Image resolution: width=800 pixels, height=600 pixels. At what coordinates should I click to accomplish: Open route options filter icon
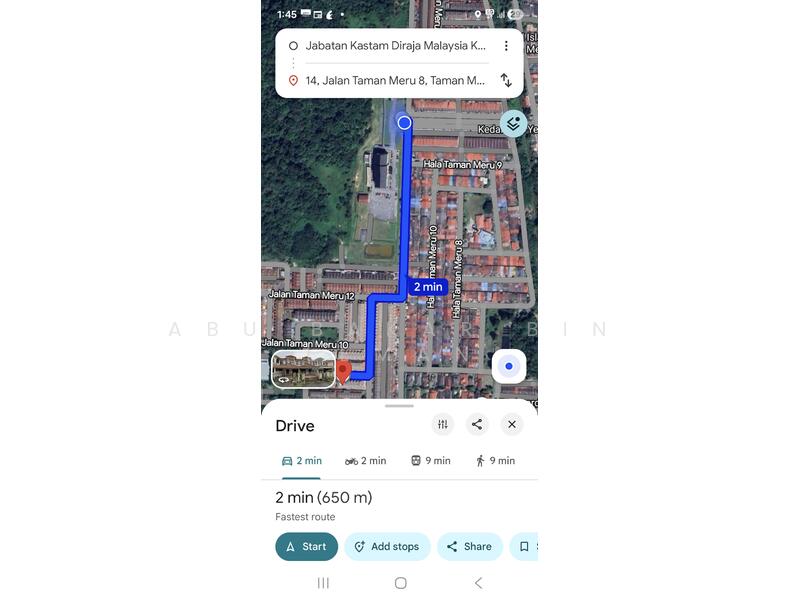443,424
